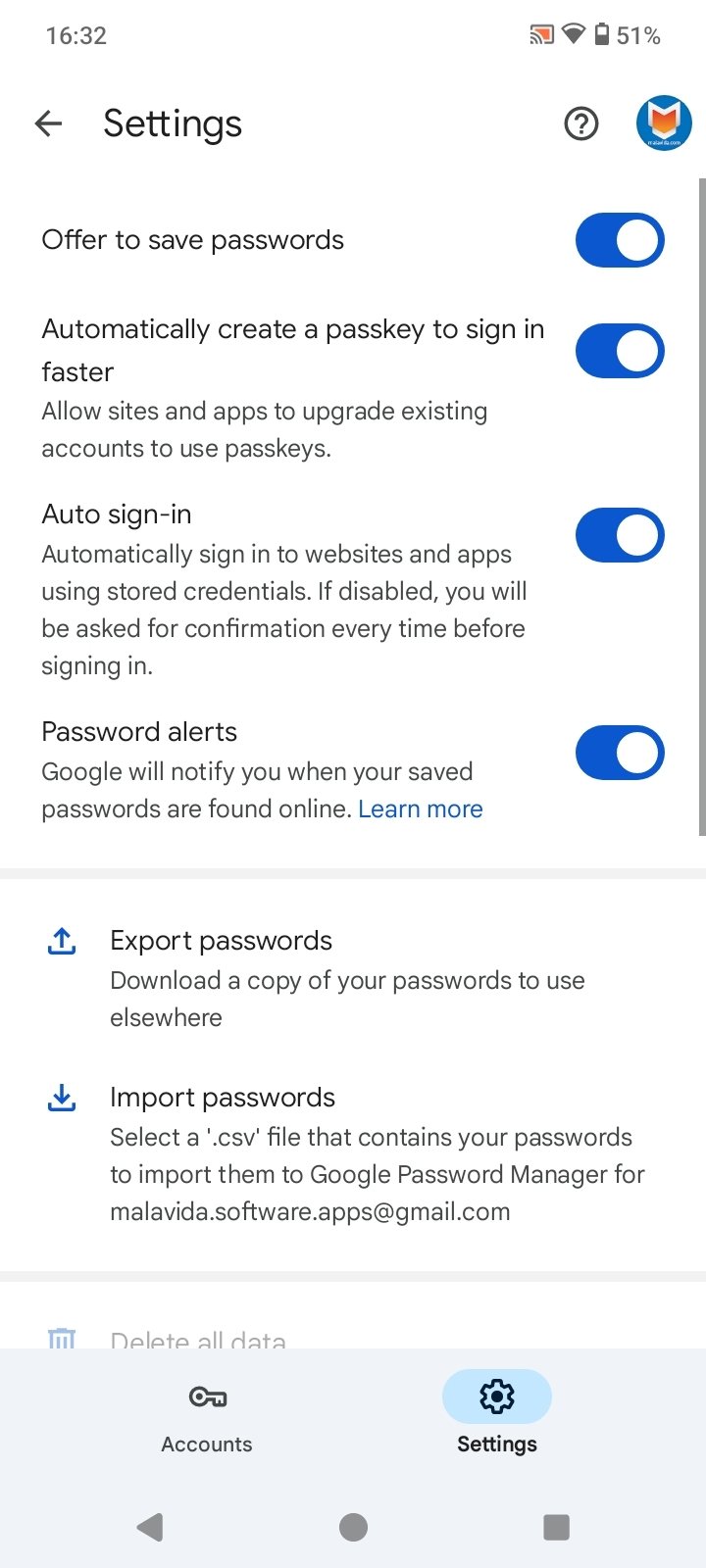Tap the system home button

tap(353, 1527)
